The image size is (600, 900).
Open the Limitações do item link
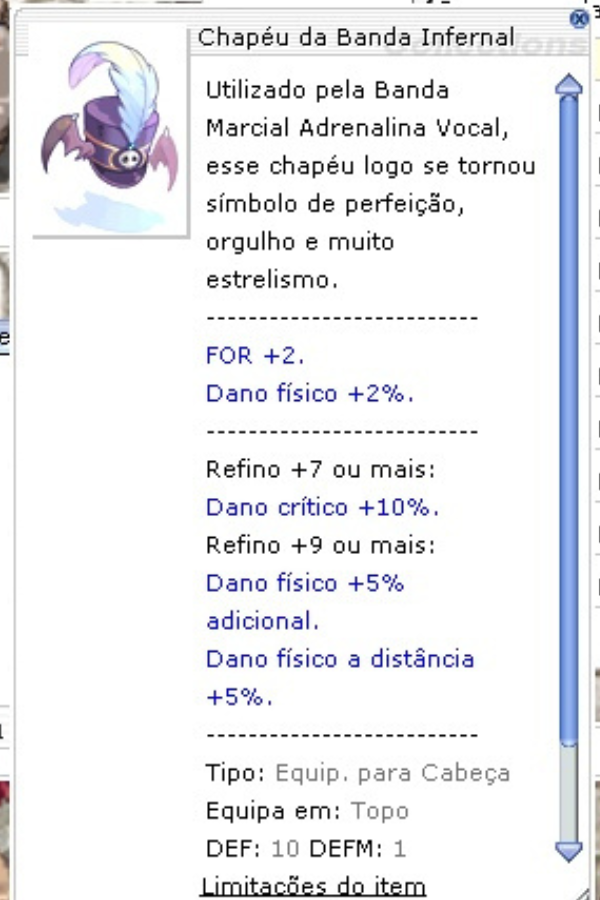(x=313, y=886)
